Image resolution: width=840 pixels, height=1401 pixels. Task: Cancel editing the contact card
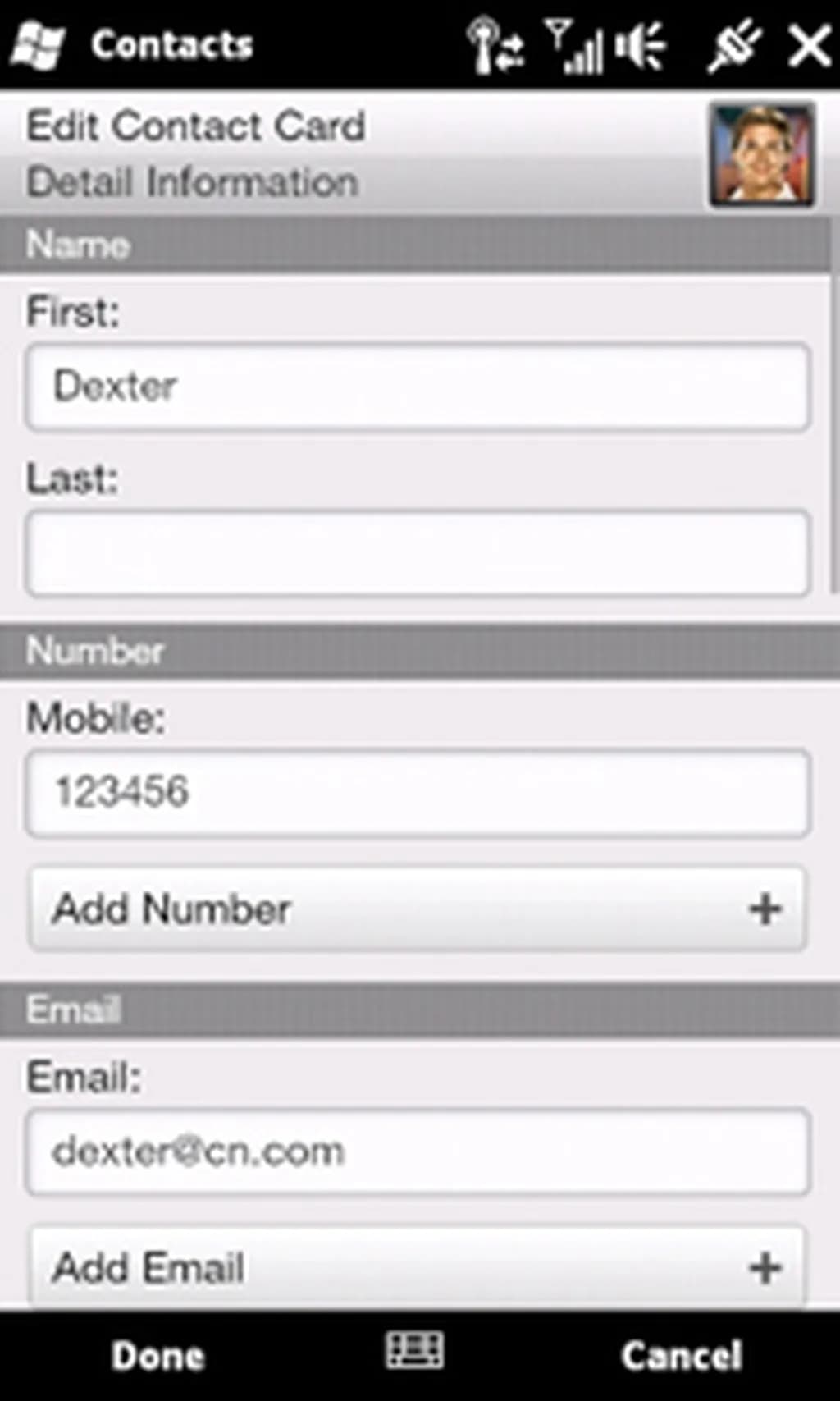pos(682,1356)
